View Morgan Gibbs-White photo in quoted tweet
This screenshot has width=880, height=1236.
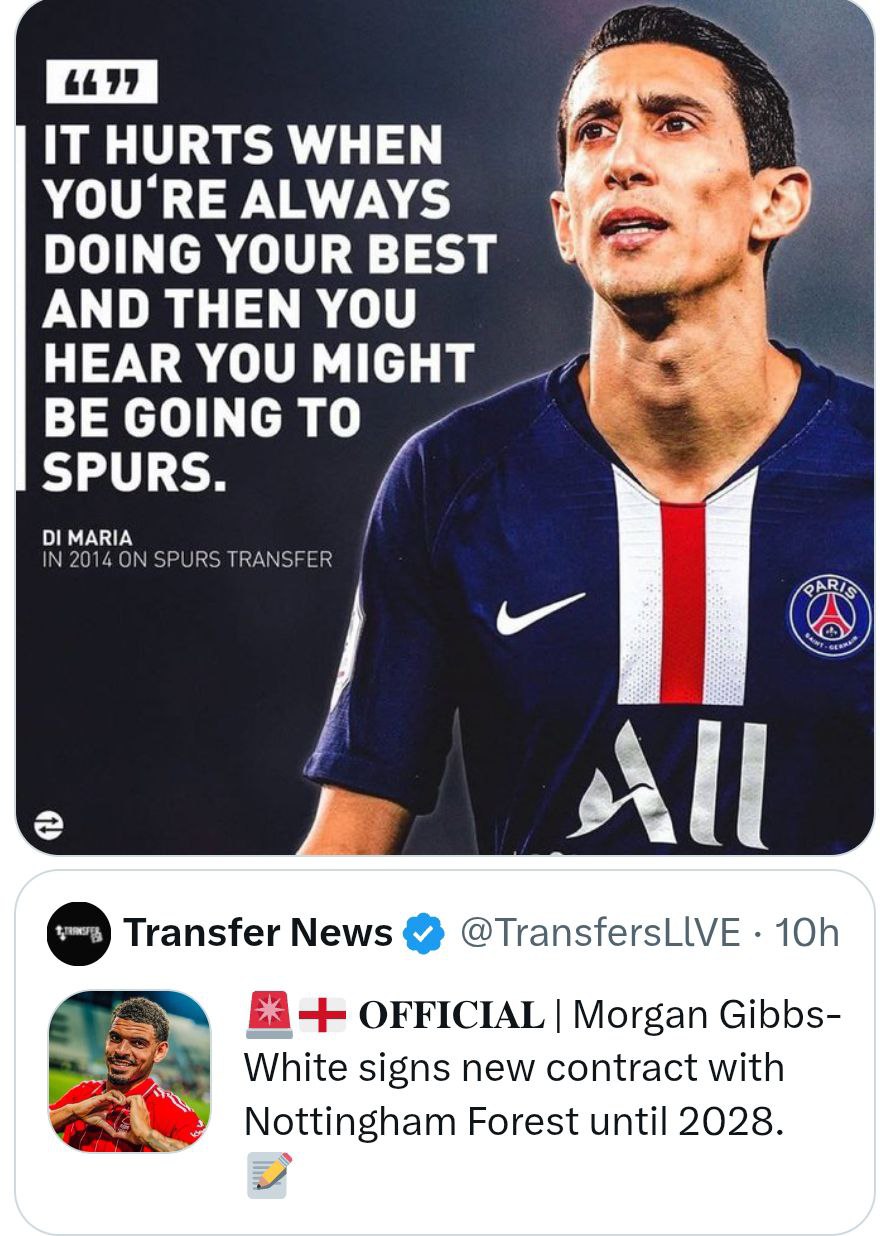click(129, 1071)
